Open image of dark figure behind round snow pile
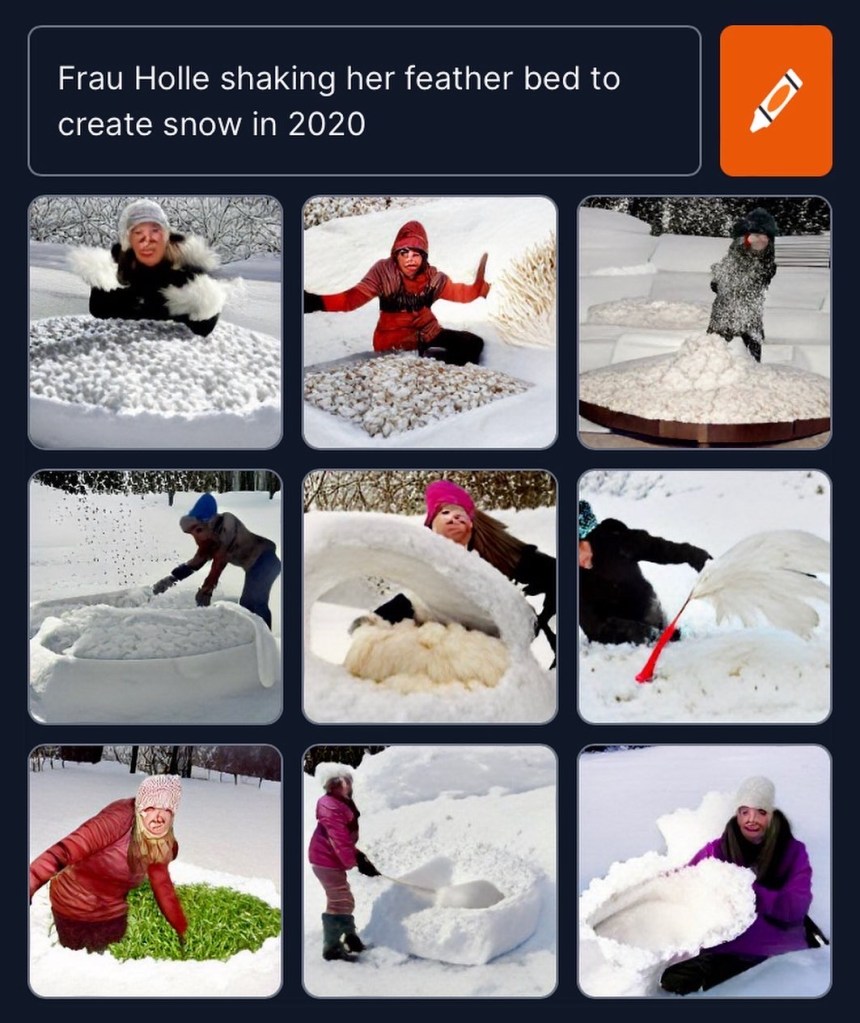 tap(704, 322)
